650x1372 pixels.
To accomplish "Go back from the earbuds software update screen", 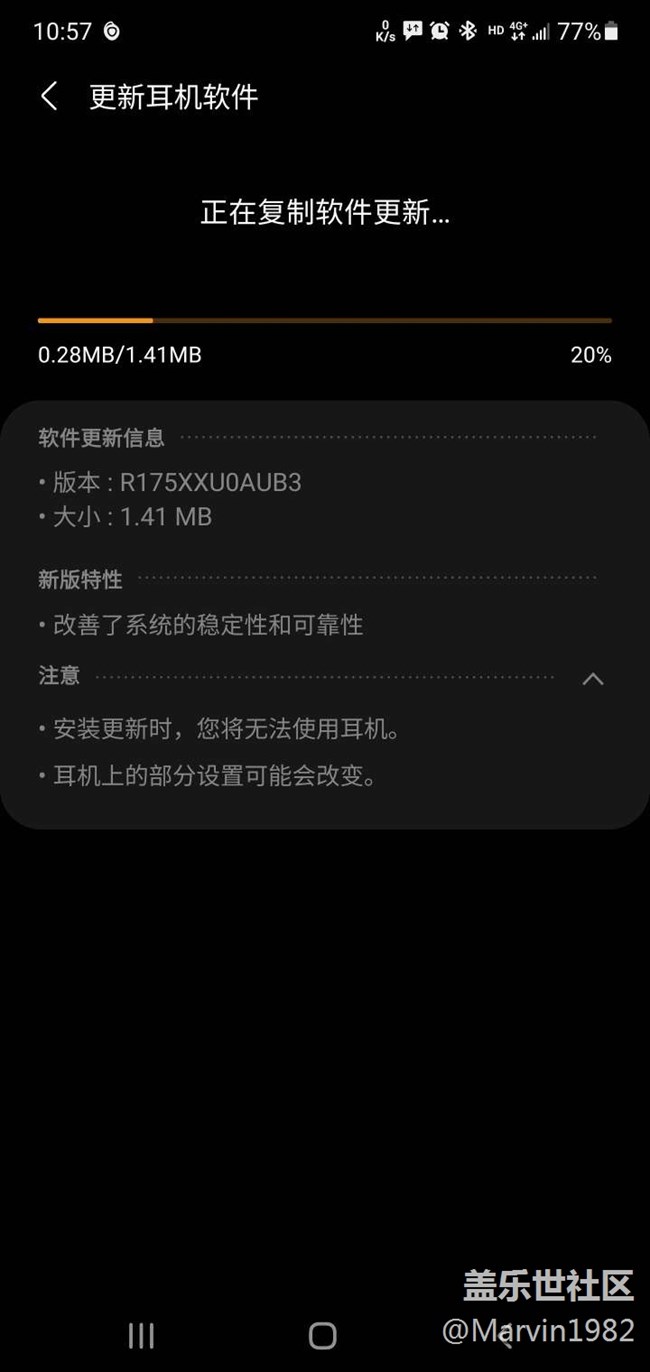I will 49,97.
